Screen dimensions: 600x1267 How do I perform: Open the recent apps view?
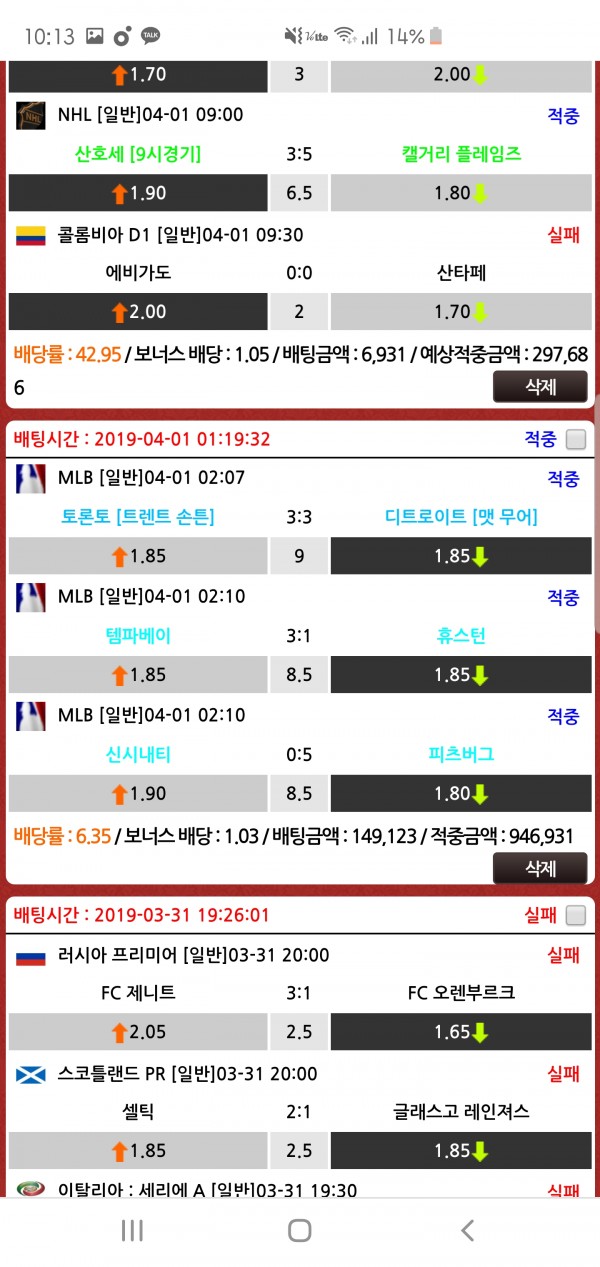coord(132,1230)
